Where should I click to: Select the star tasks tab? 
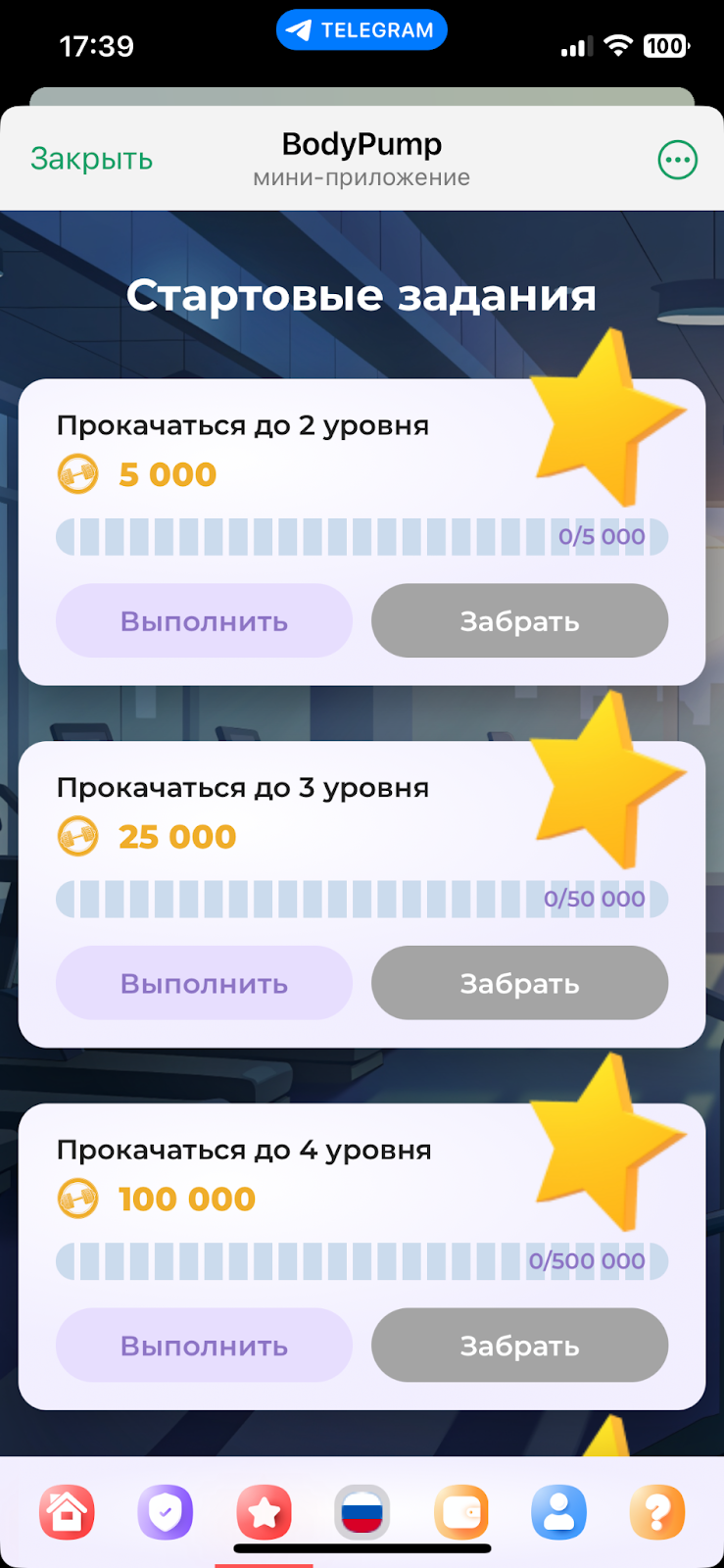pyautogui.click(x=264, y=1512)
